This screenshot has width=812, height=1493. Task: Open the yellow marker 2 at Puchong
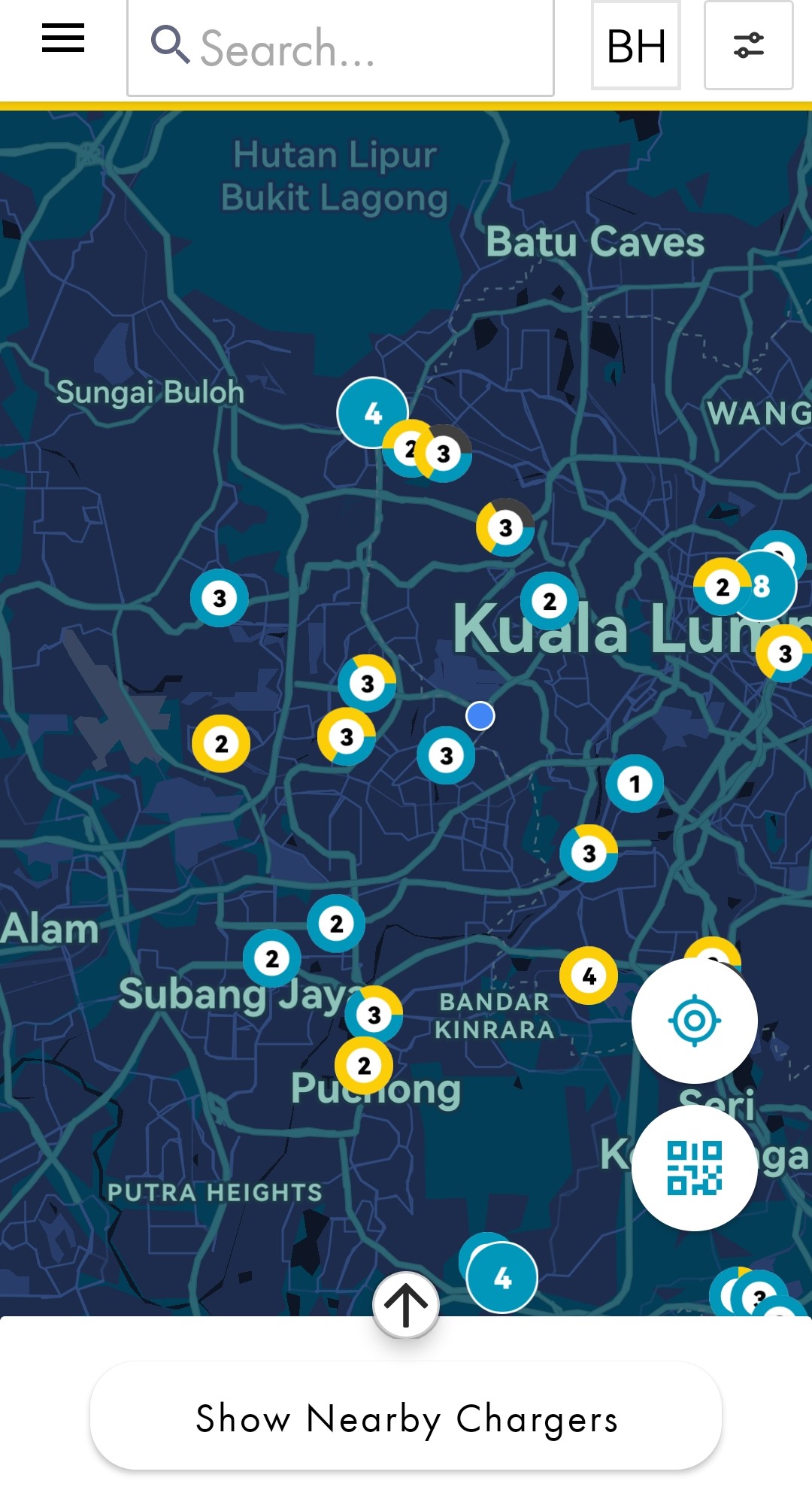pos(364,1065)
